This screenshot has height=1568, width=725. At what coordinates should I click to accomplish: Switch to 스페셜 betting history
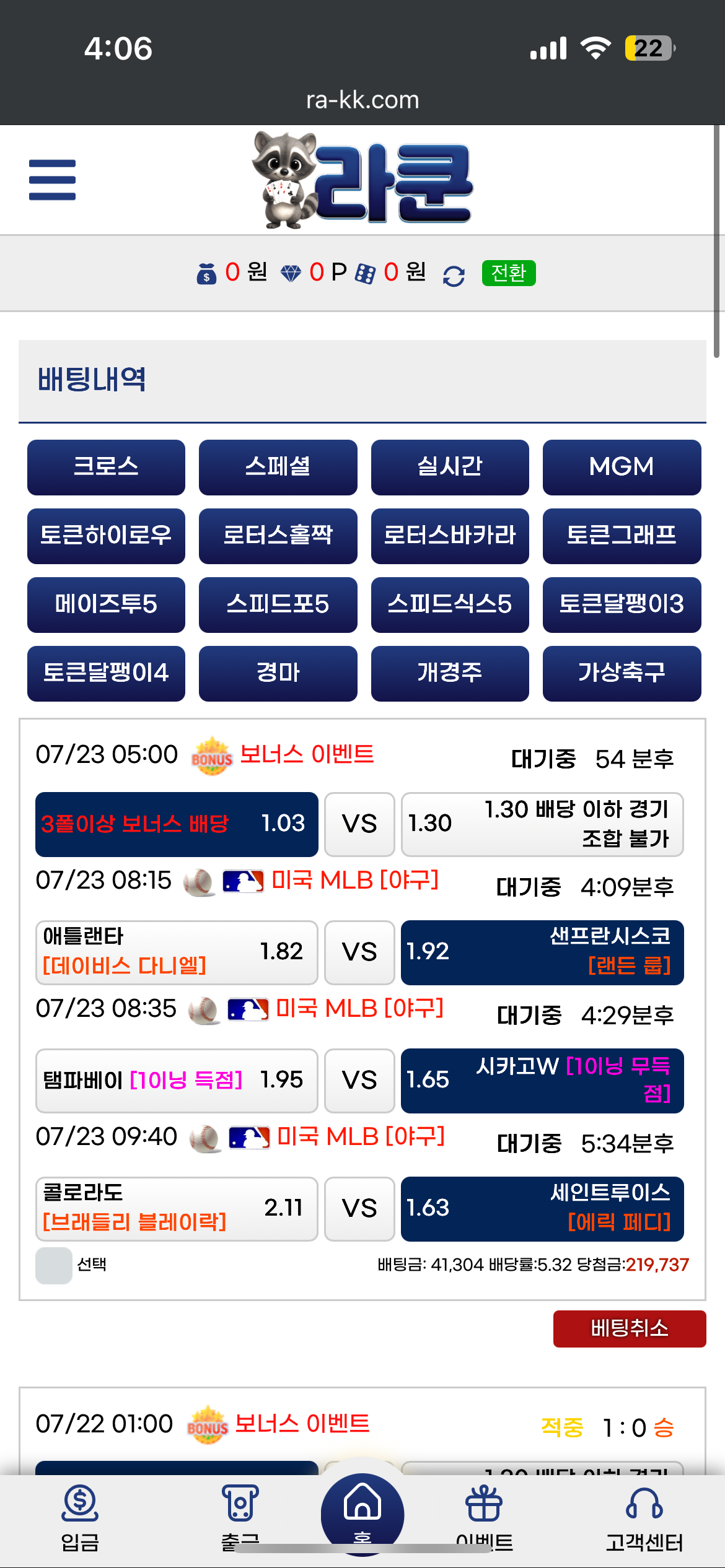click(278, 467)
